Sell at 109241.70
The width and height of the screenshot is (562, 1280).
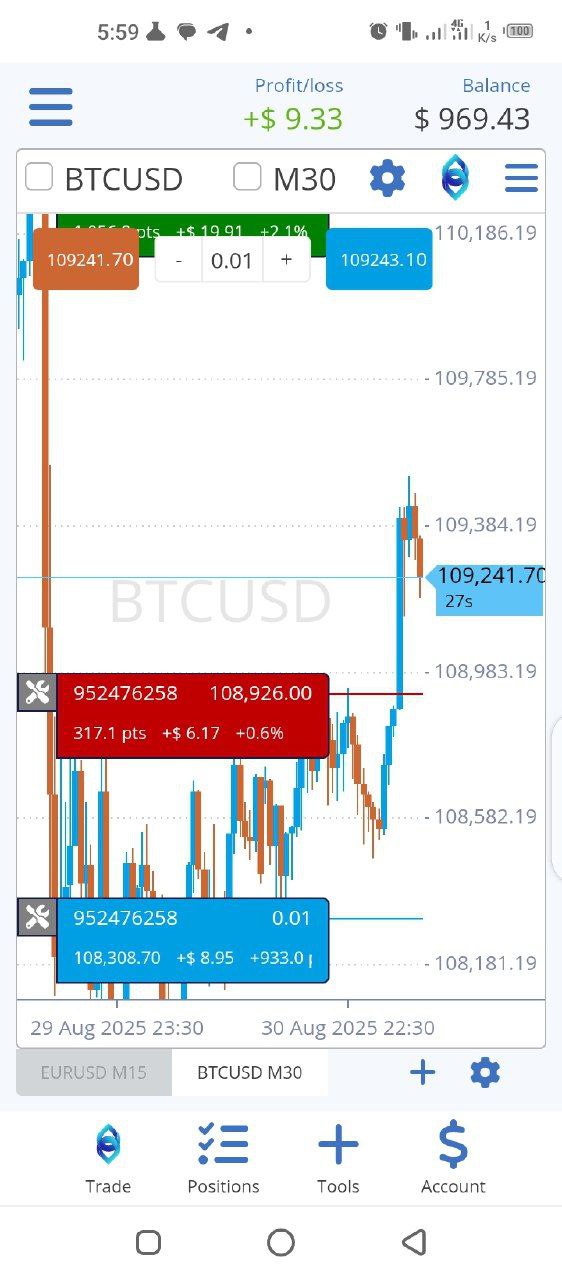pos(86,259)
